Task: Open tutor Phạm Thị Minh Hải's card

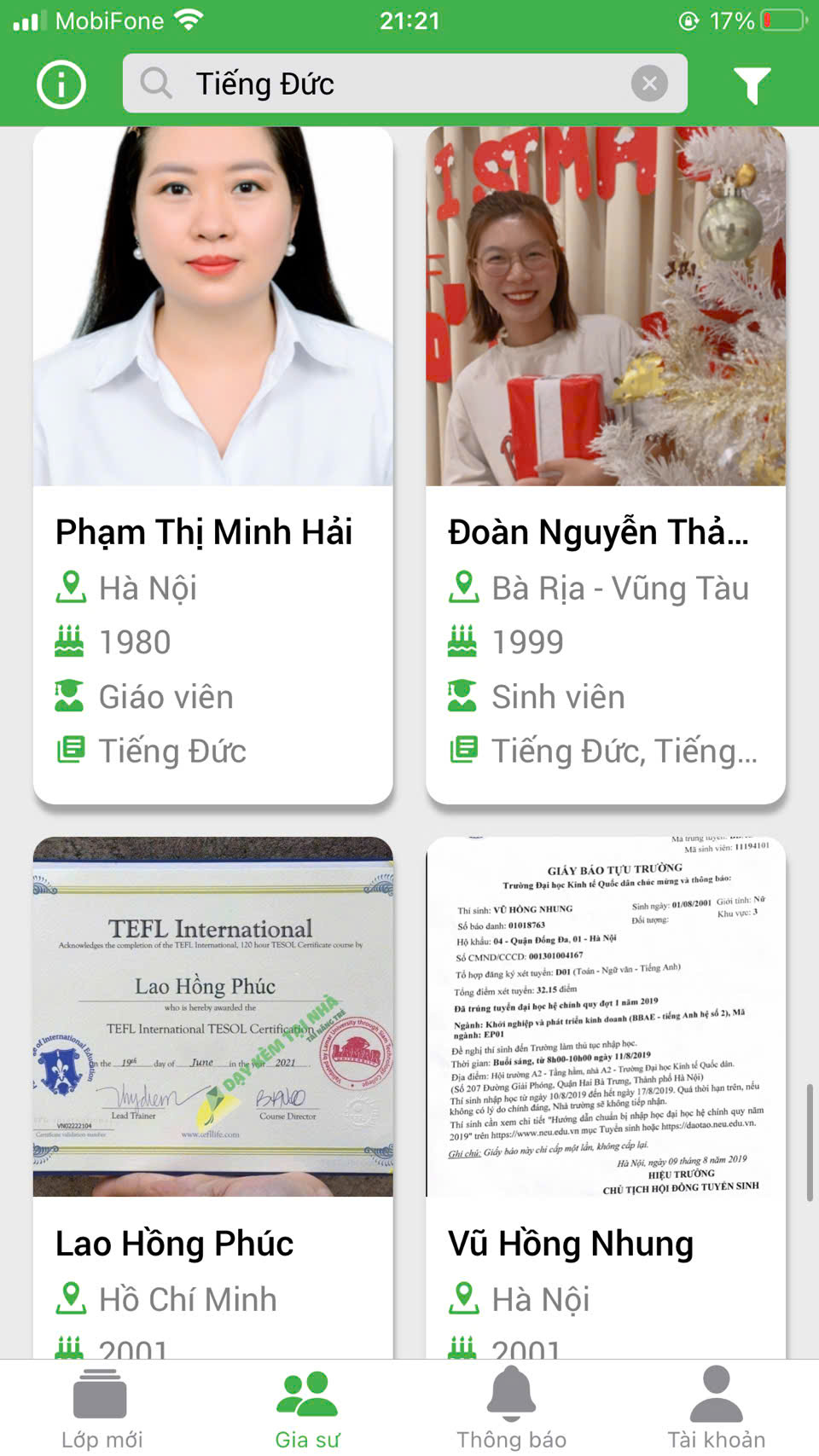Action: point(213,466)
